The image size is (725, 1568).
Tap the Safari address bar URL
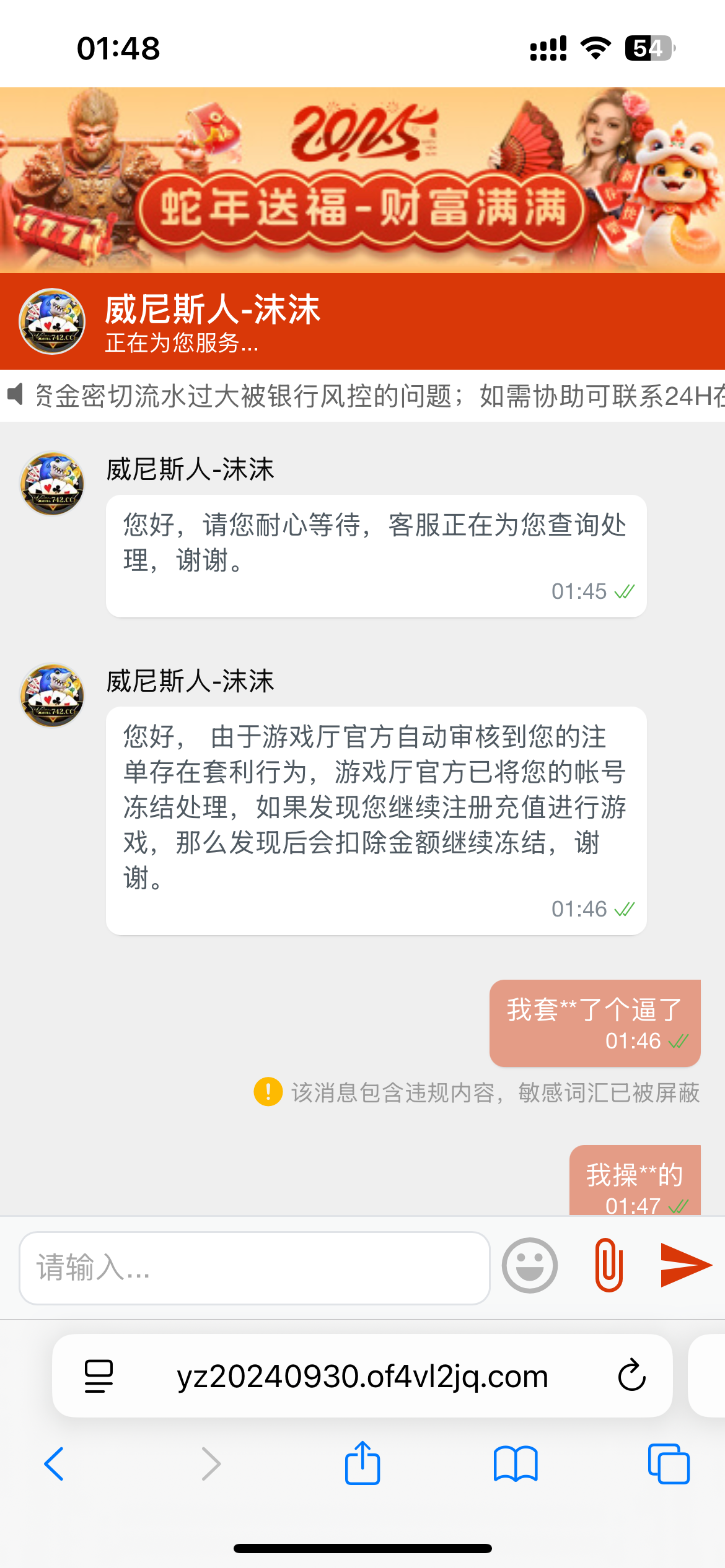pyautogui.click(x=362, y=1376)
